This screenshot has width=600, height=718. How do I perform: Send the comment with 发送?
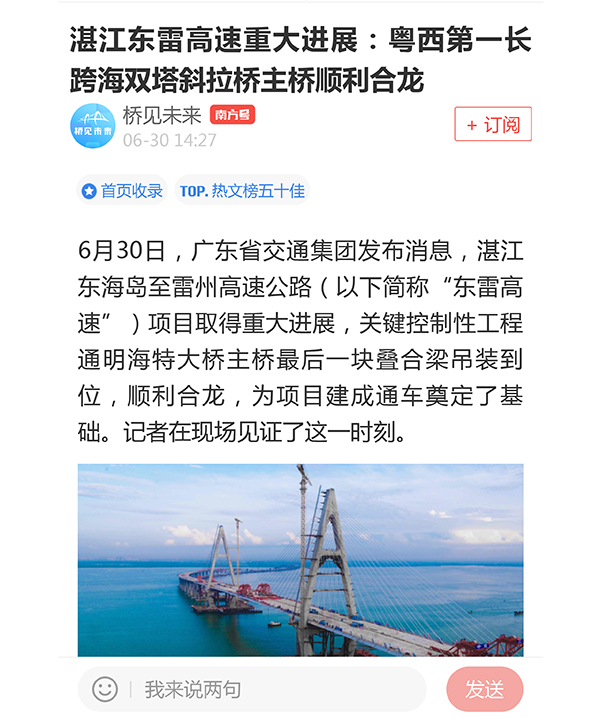click(x=485, y=689)
